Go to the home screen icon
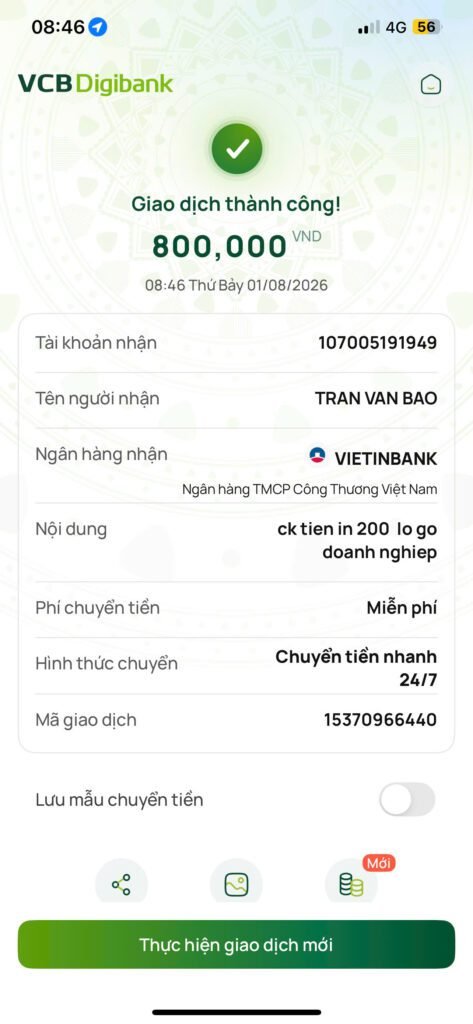 coord(431,84)
